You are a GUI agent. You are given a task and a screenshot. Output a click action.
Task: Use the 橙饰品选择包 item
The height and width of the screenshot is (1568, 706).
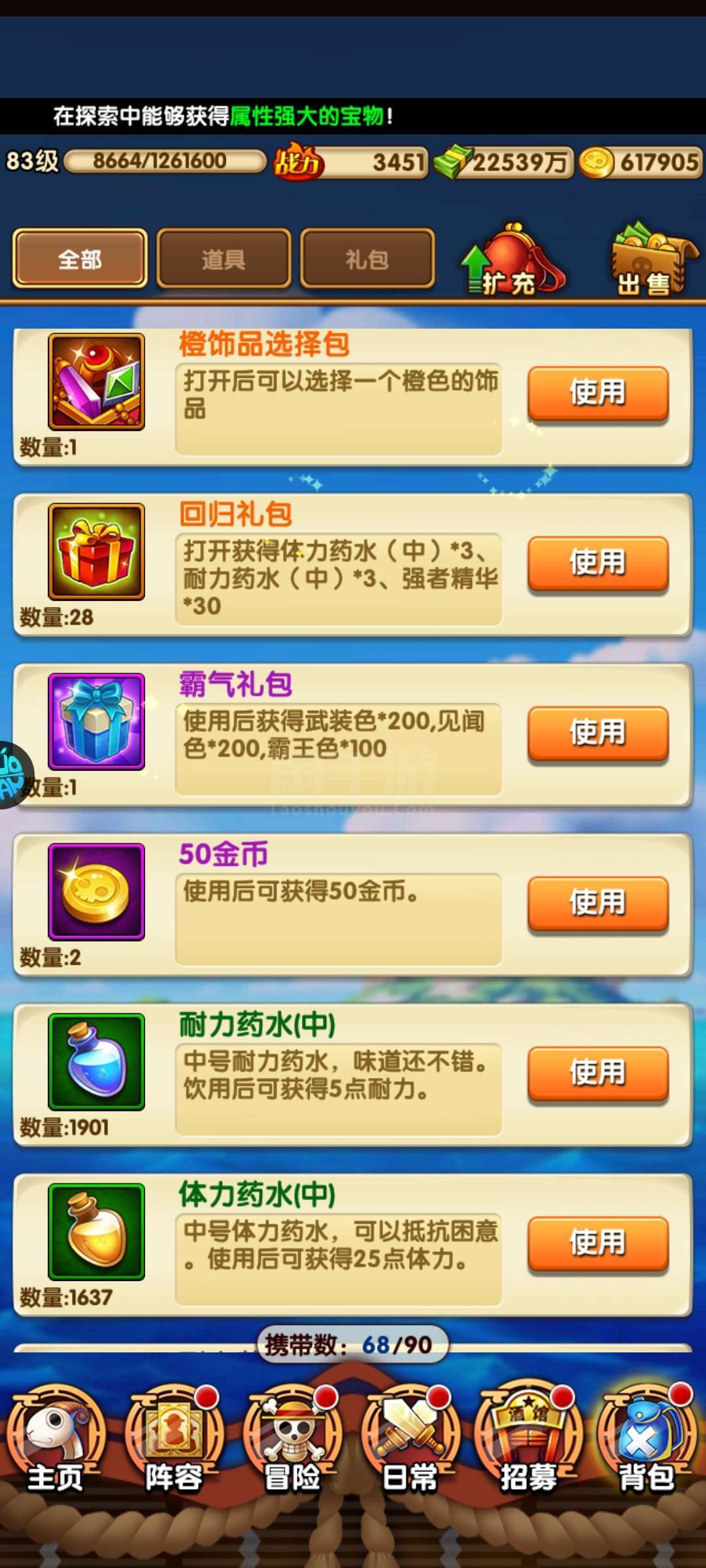(x=598, y=393)
